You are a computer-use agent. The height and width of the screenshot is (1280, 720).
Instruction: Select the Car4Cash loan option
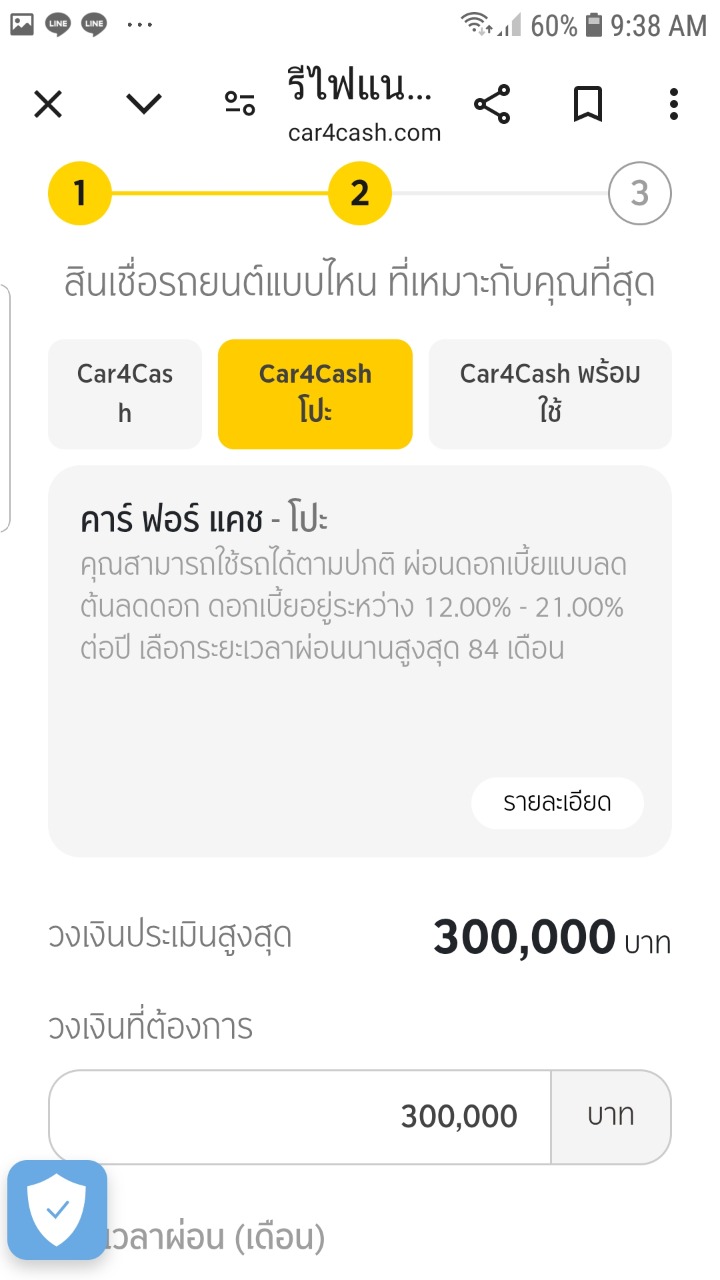(125, 394)
